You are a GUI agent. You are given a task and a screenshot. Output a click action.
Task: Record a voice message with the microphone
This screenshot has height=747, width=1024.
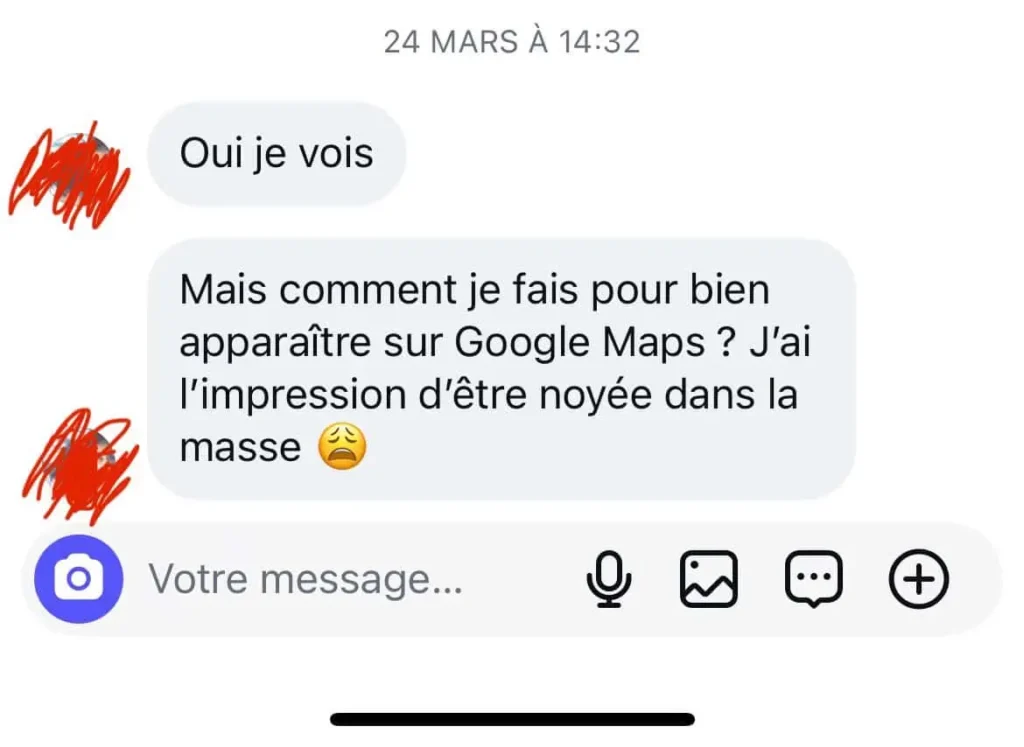[x=608, y=580]
